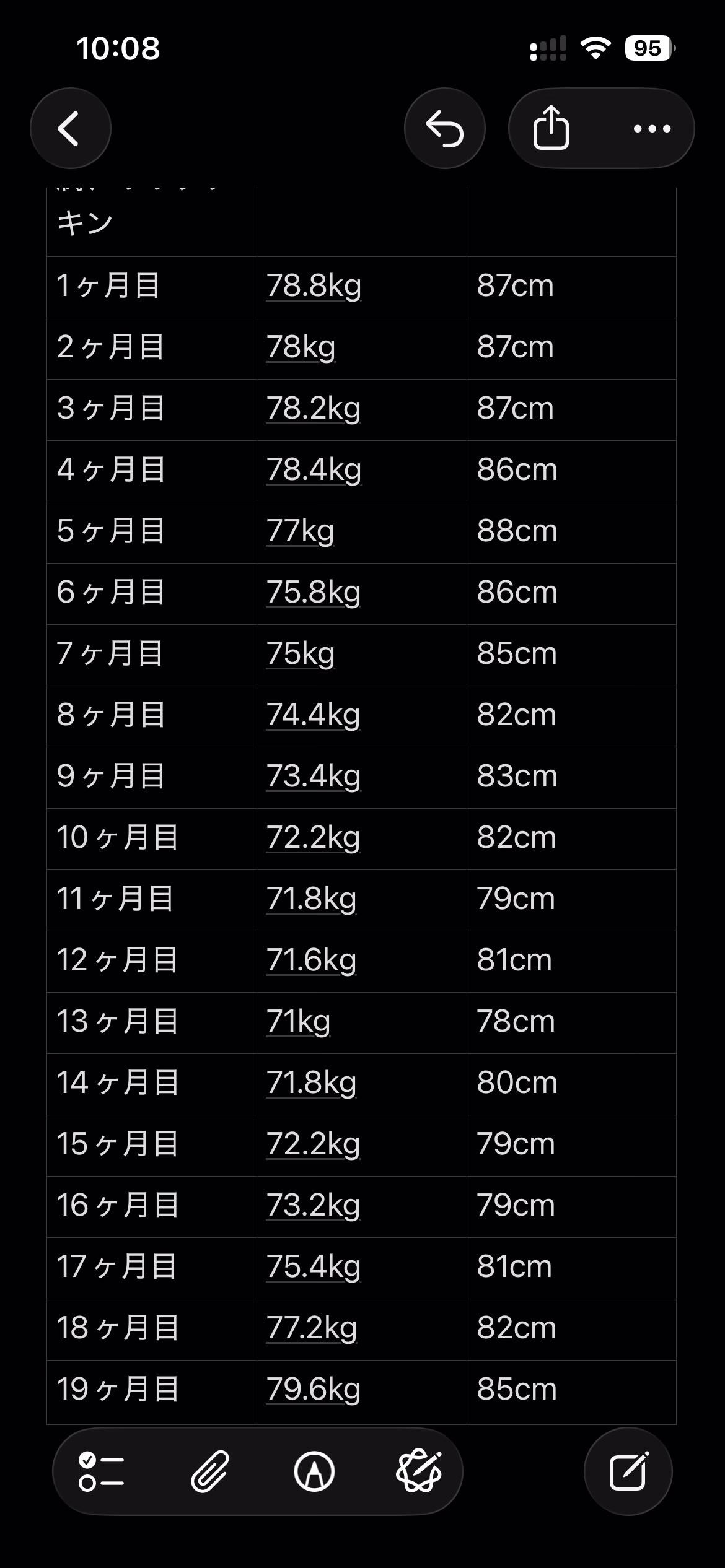
Task: Add a checklist to the note
Action: (x=101, y=1471)
